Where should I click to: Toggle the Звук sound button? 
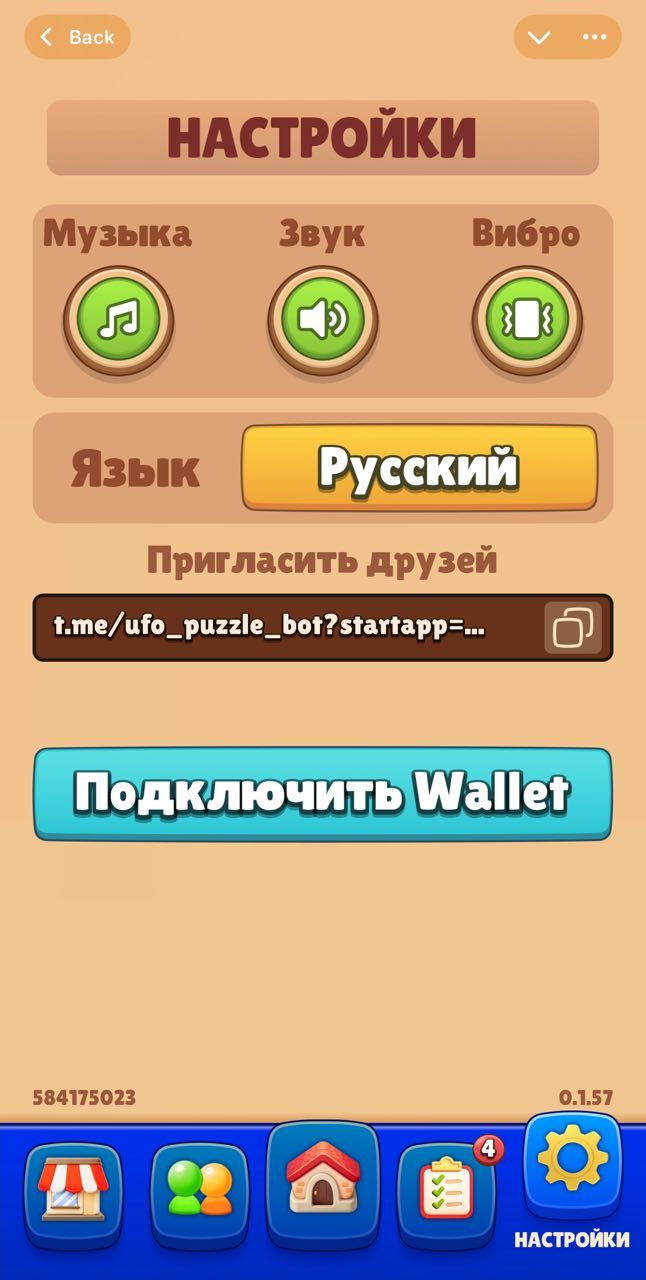pyautogui.click(x=322, y=320)
